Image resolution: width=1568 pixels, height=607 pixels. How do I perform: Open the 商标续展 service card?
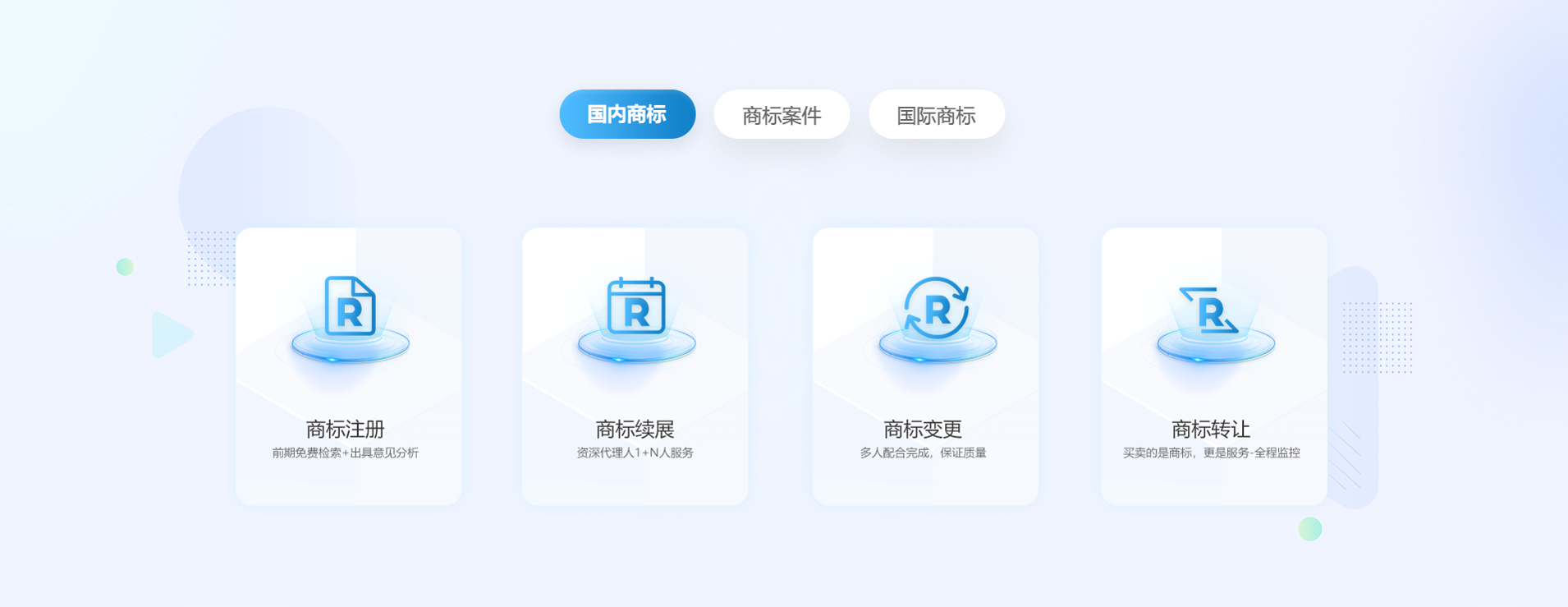point(635,366)
